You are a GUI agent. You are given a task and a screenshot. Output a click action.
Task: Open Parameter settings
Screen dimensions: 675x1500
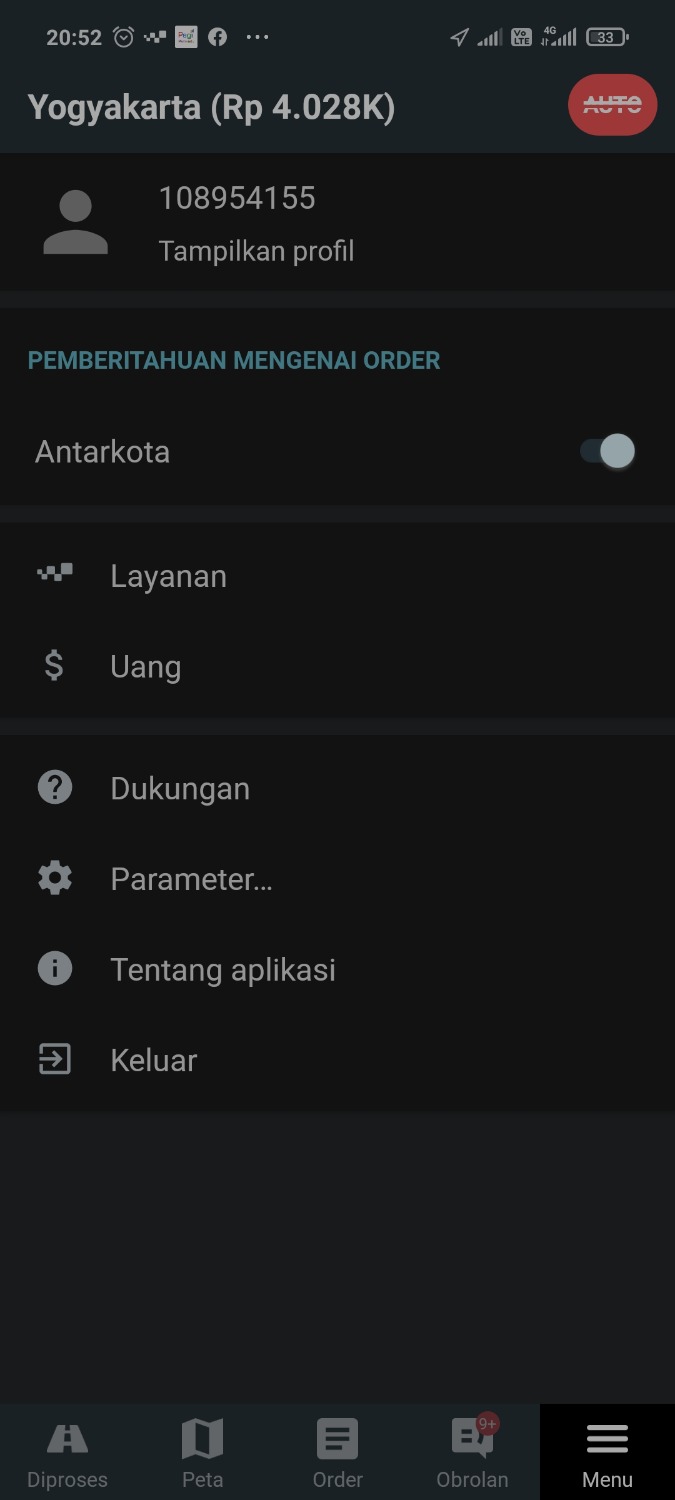point(191,879)
